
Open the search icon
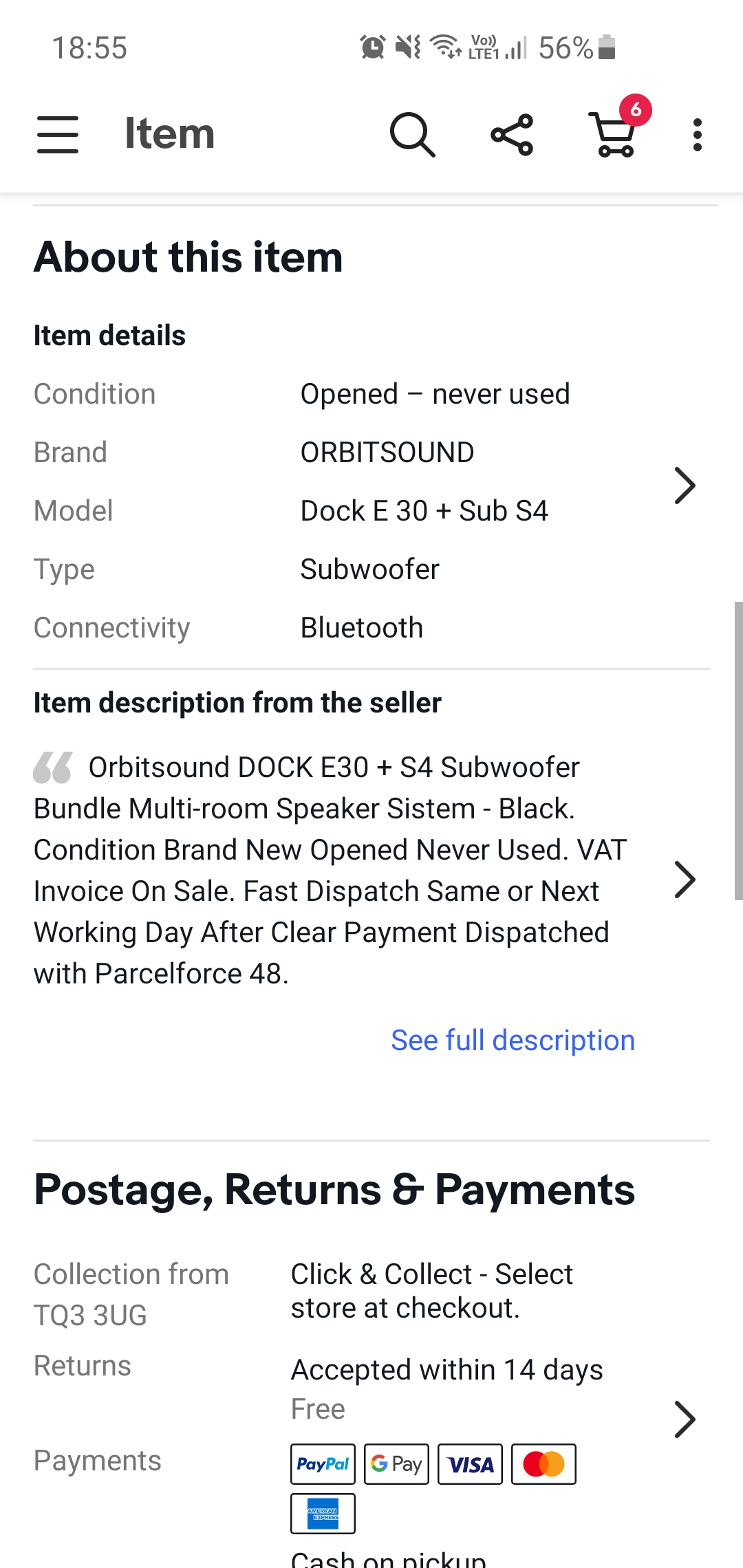(412, 134)
